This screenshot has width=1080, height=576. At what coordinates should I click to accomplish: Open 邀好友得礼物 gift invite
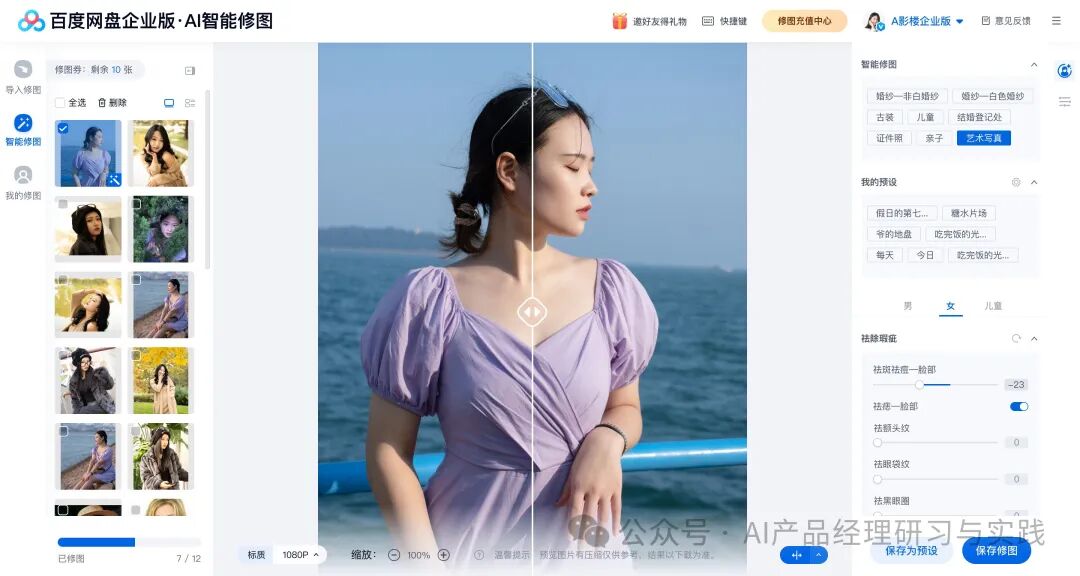(x=650, y=21)
